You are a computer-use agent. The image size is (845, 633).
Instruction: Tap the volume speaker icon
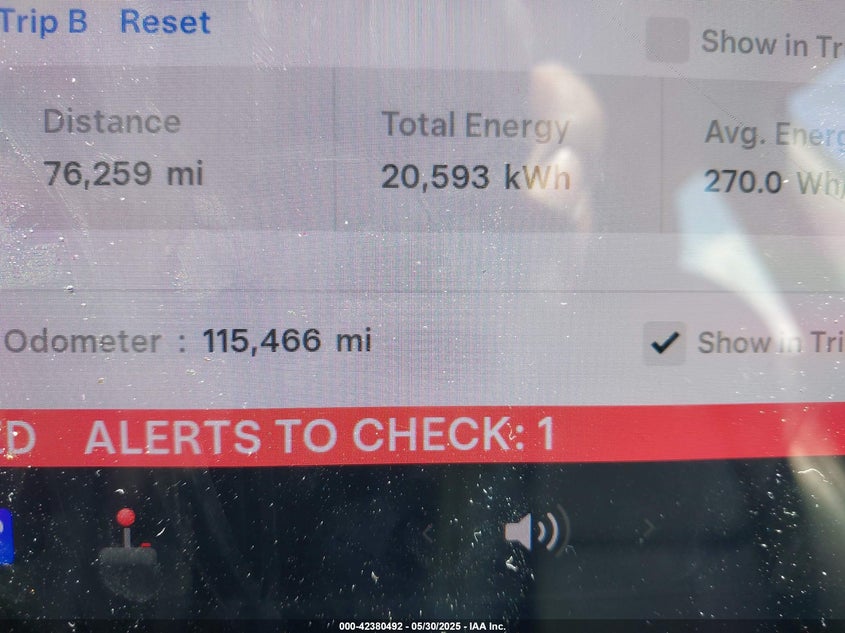[533, 531]
